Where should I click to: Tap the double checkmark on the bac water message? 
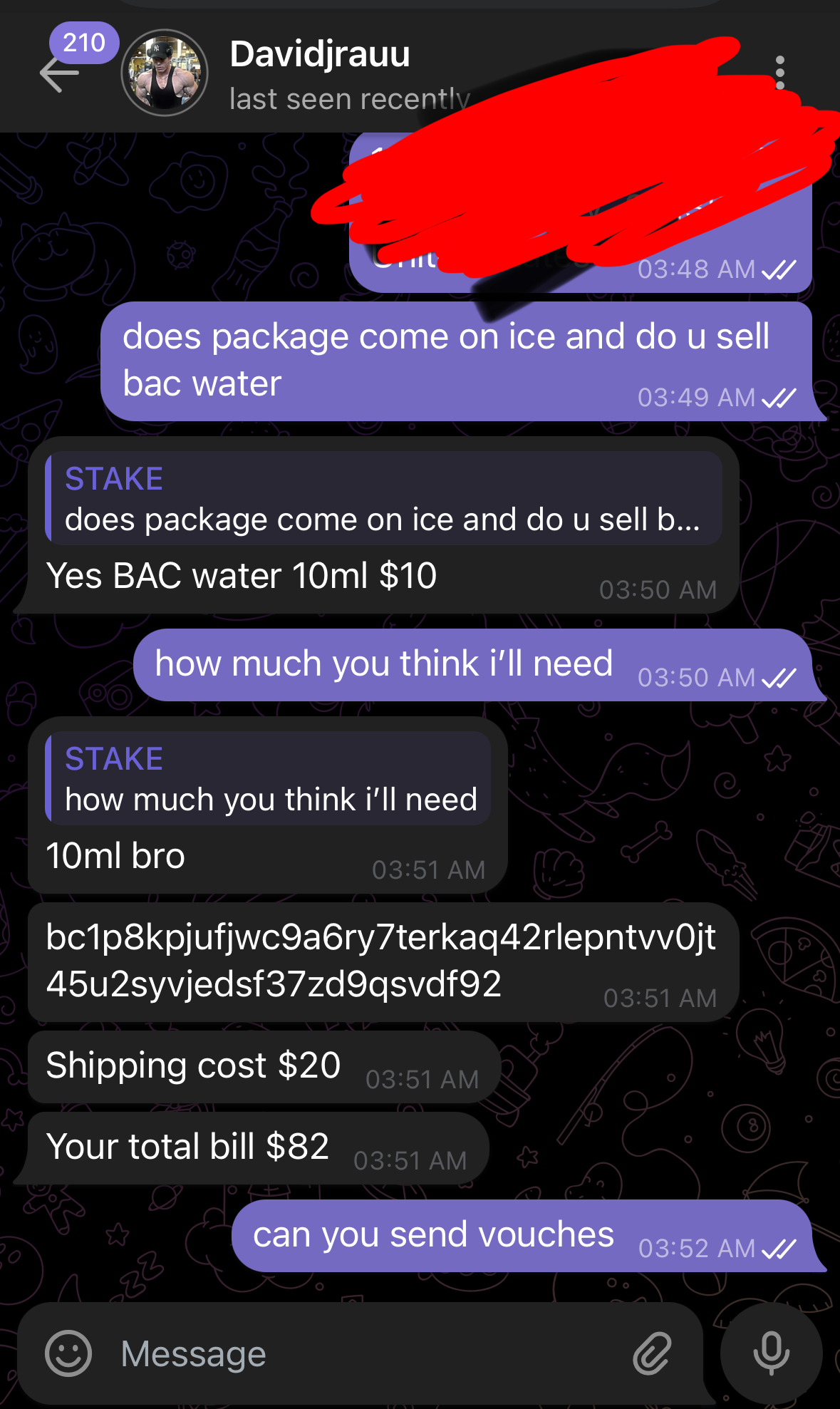778,398
